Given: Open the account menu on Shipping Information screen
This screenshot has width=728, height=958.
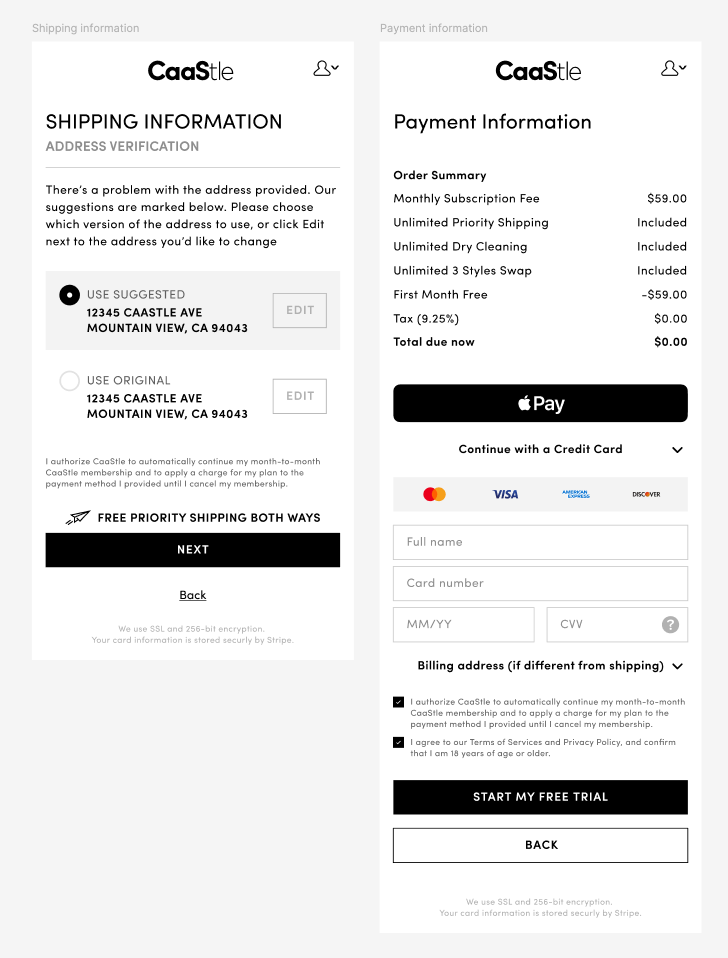Looking at the screenshot, I should pyautogui.click(x=326, y=69).
